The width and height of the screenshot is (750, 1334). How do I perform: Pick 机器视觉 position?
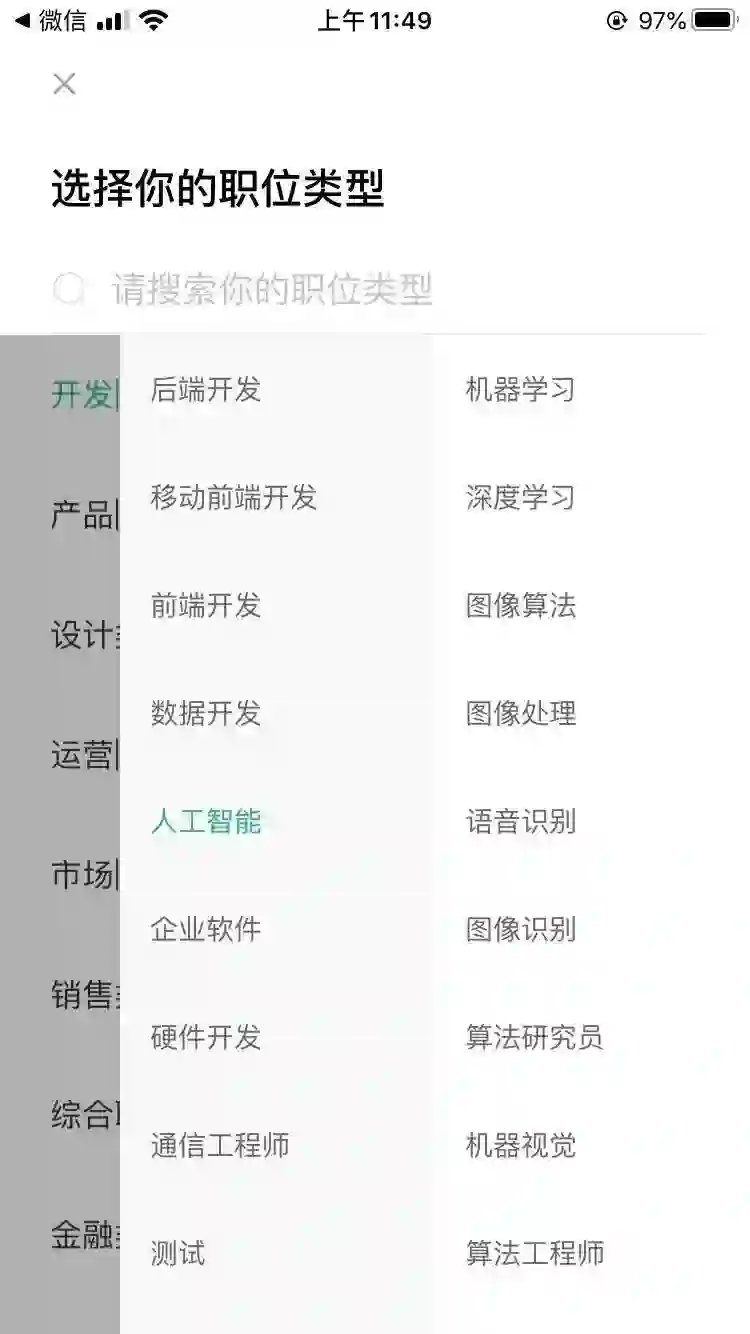[x=520, y=1145]
